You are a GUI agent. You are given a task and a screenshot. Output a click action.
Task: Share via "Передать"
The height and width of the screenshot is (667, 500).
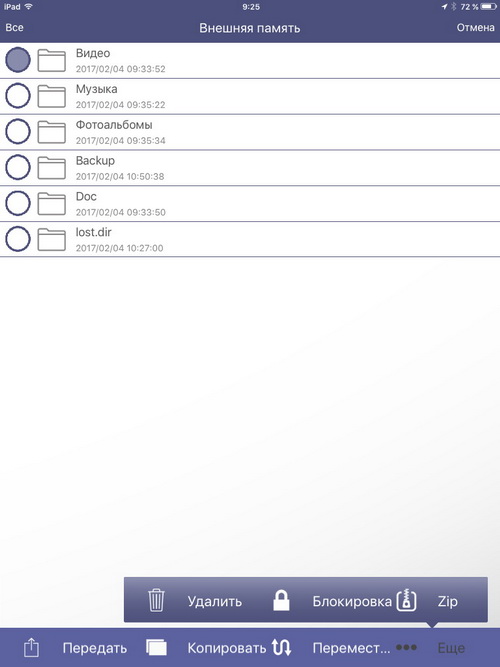click(x=75, y=648)
